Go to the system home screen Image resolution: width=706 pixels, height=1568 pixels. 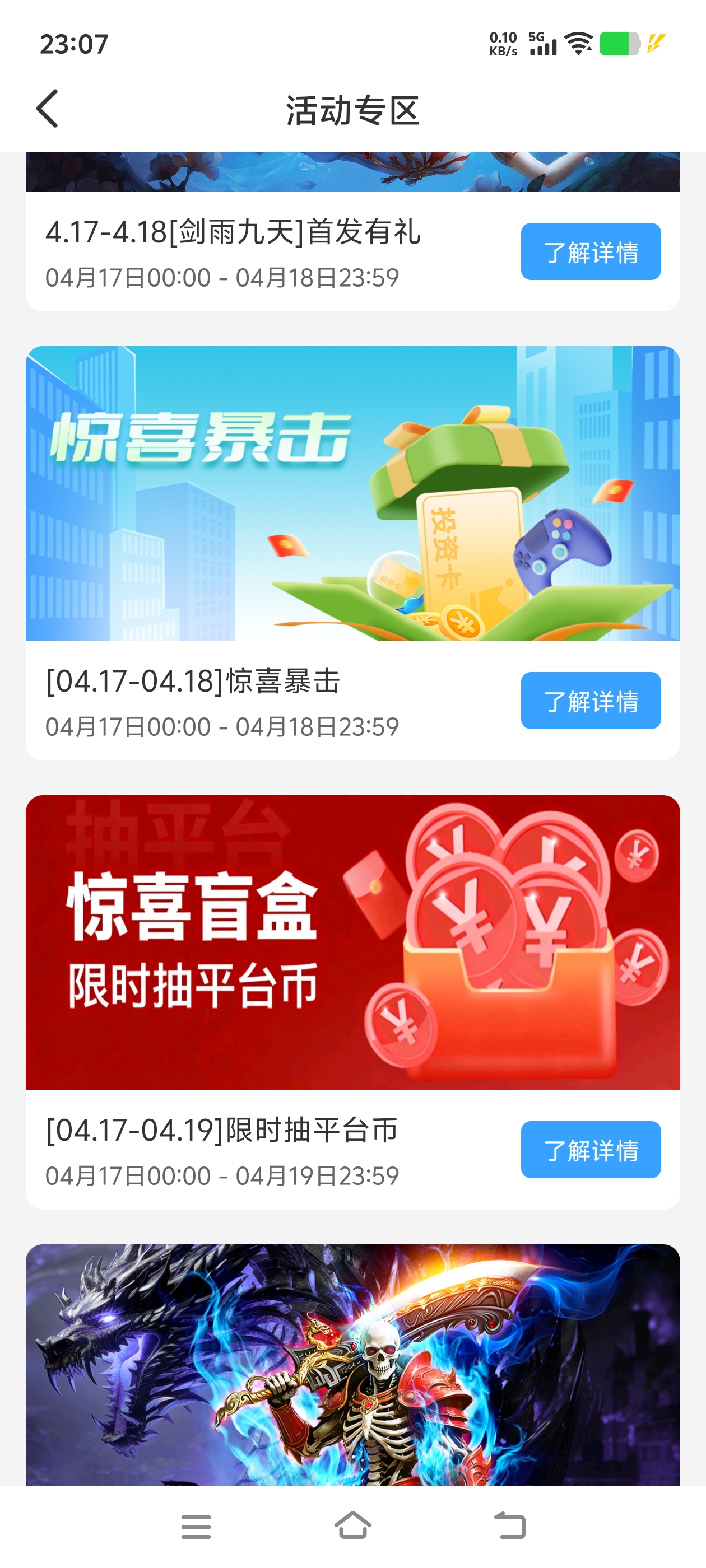coord(352,1527)
